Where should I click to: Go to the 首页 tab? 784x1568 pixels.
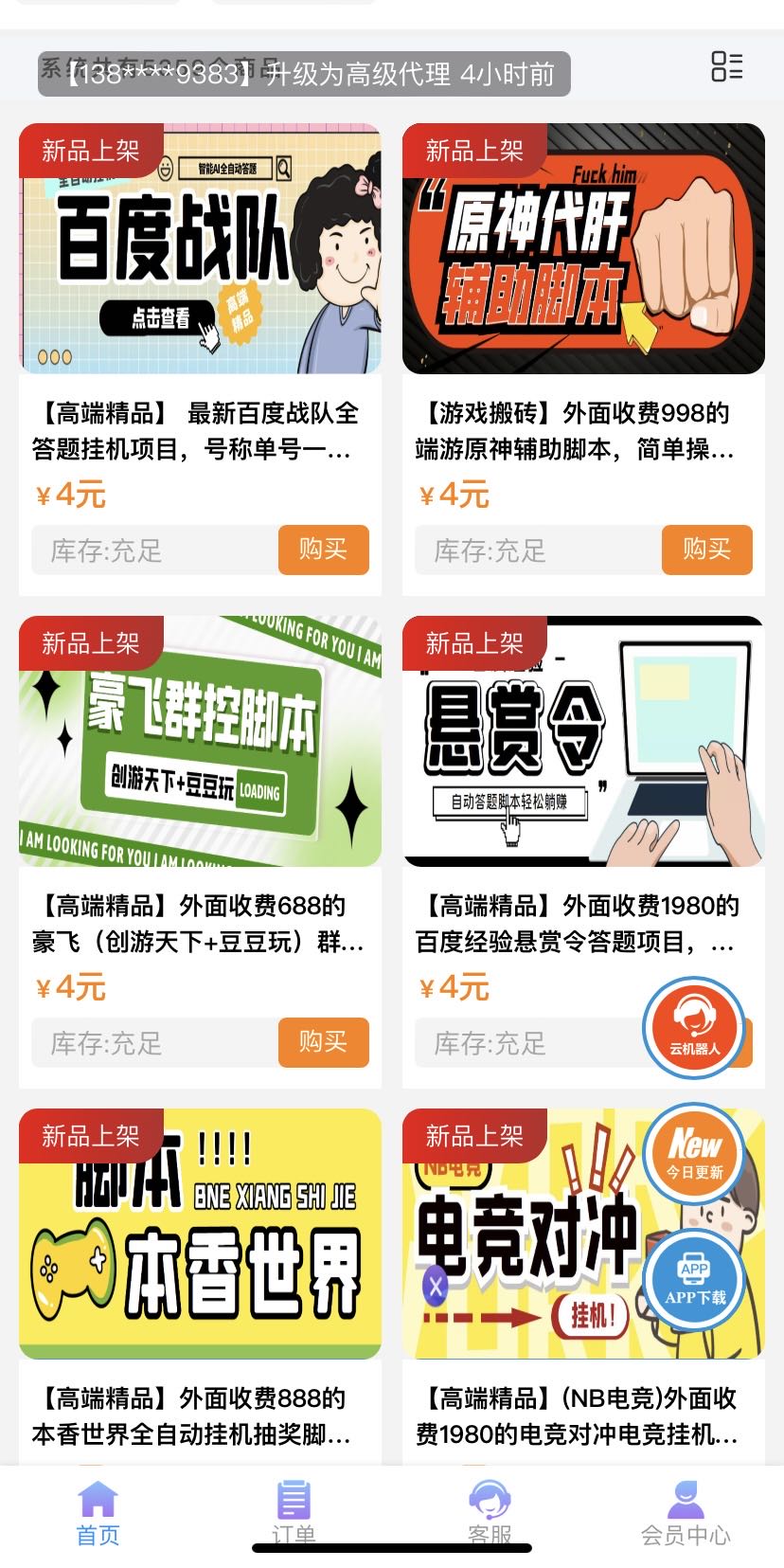[98, 1513]
